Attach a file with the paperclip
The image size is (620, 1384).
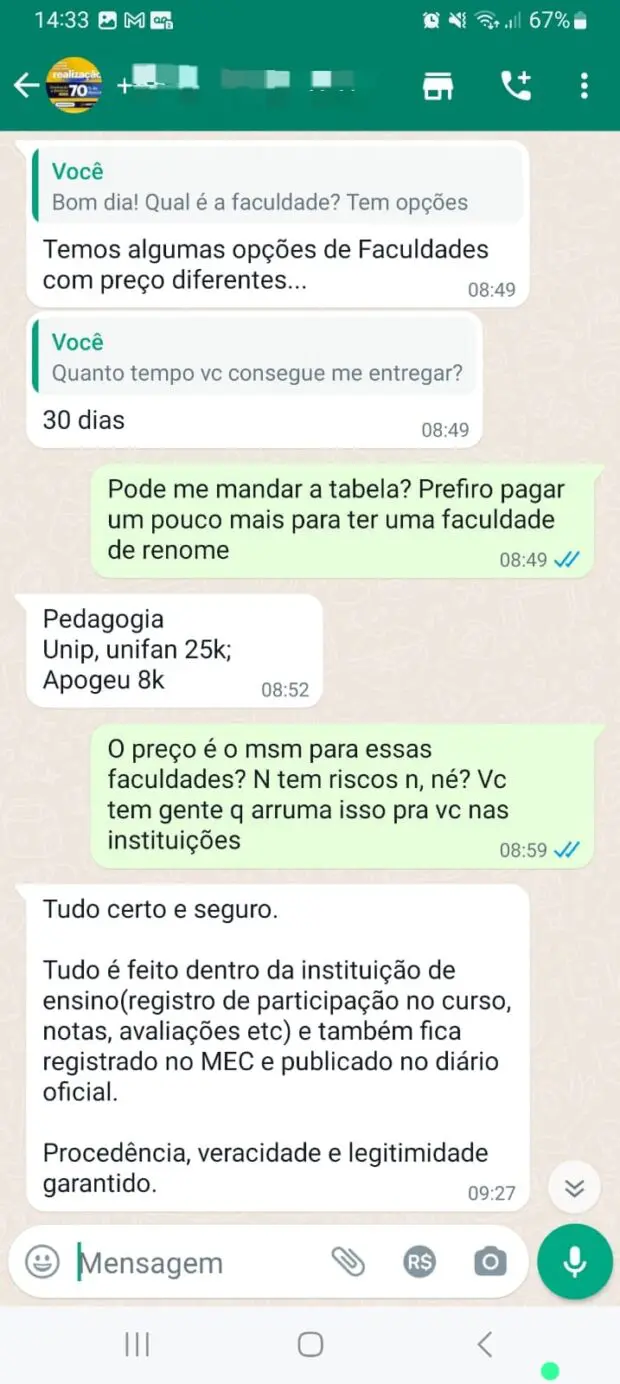[348, 1263]
